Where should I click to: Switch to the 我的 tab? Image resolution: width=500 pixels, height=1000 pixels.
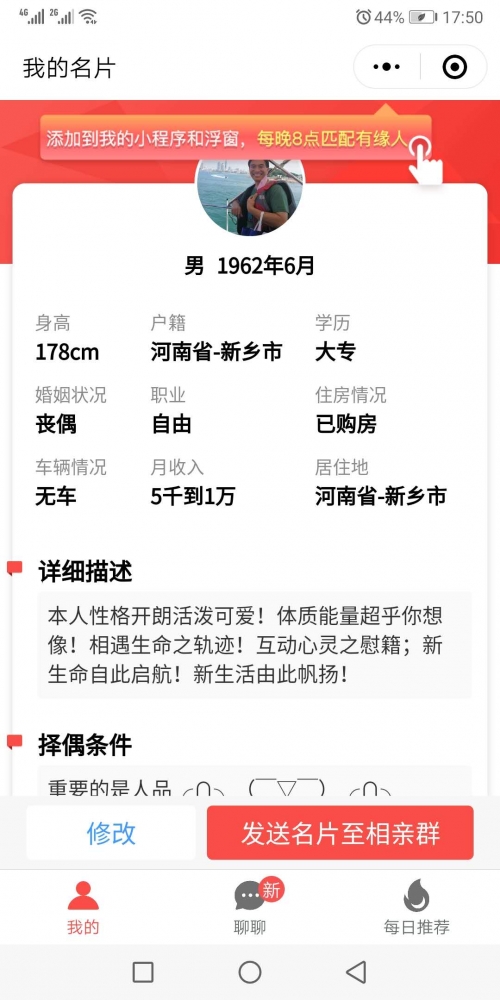(x=83, y=908)
